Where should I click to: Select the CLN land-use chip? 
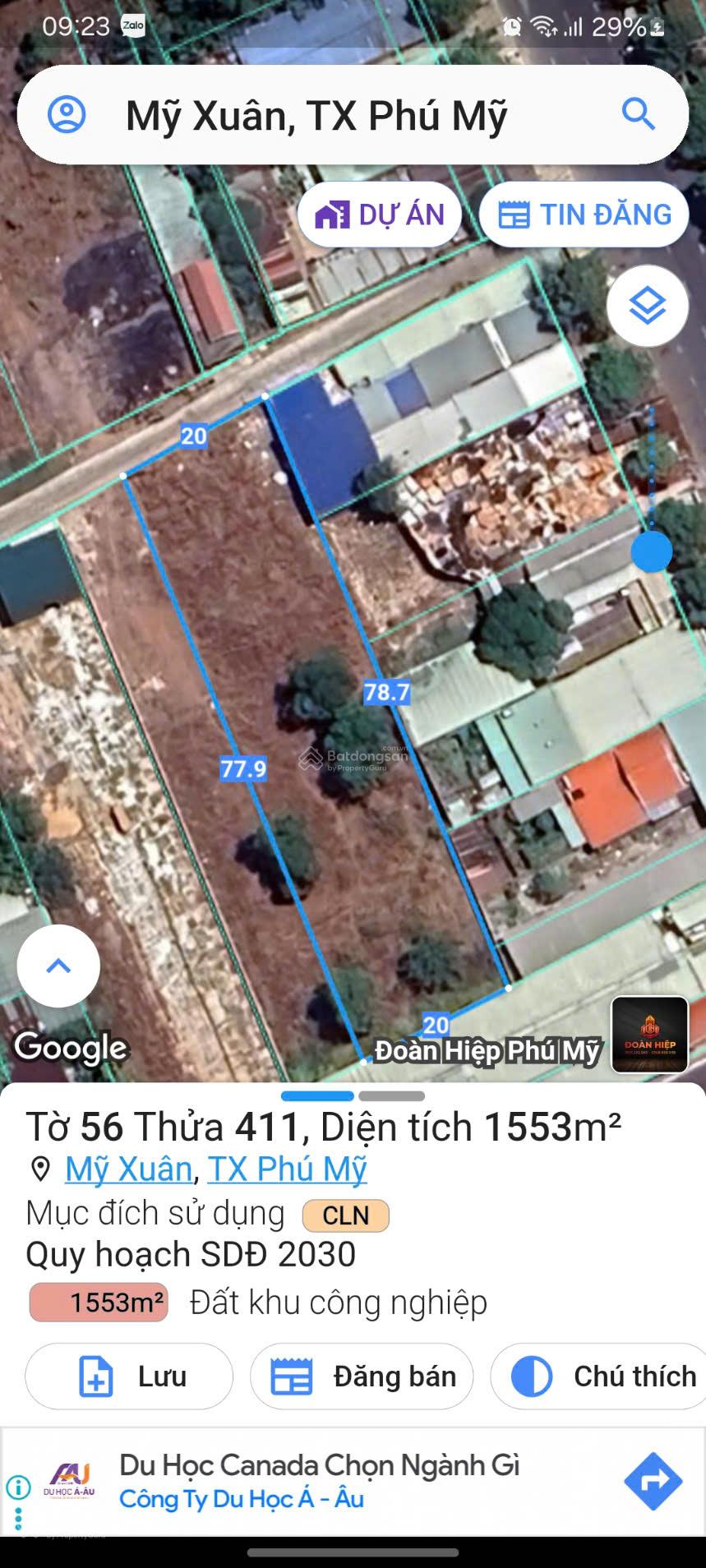click(x=345, y=1215)
